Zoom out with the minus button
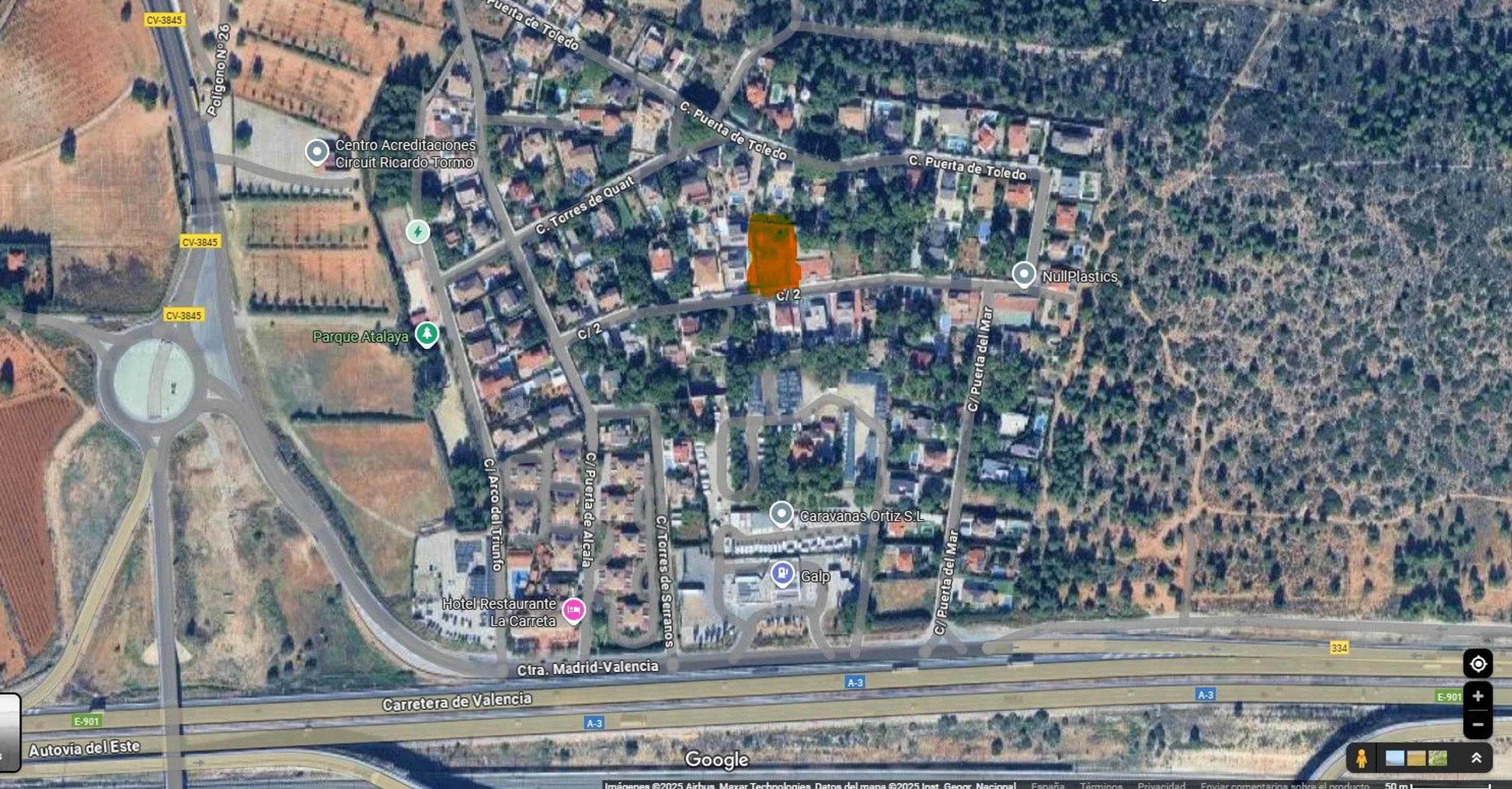The width and height of the screenshot is (1512, 789). coord(1477,724)
